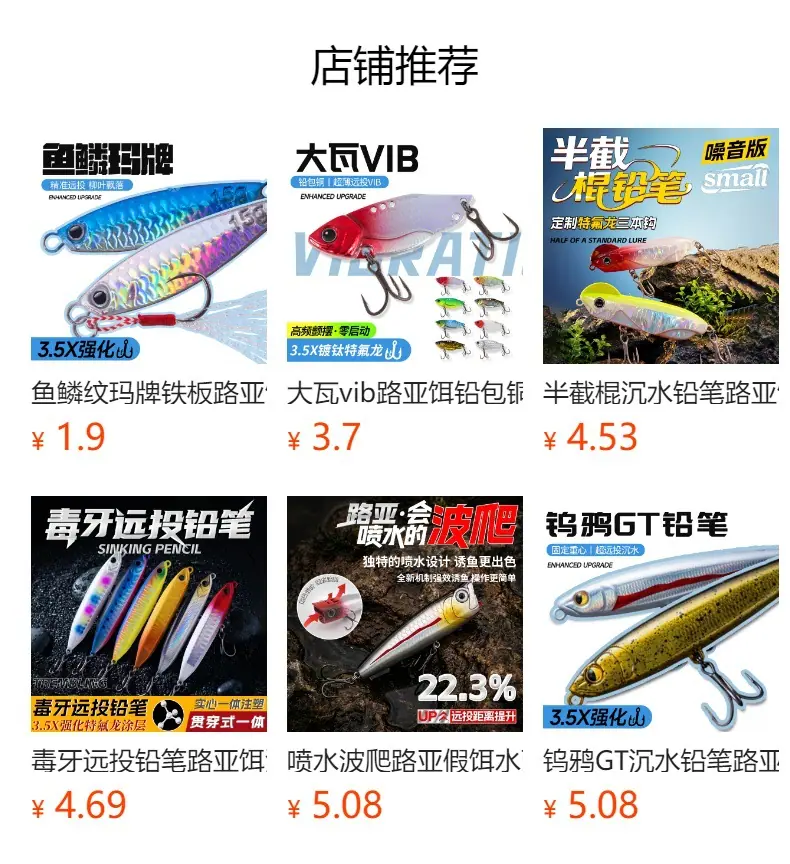Viewport: 790px width, 864px height.
Task: Open the 大瓦vib路亚饵 product priced ¥3.7
Action: click(x=405, y=292)
